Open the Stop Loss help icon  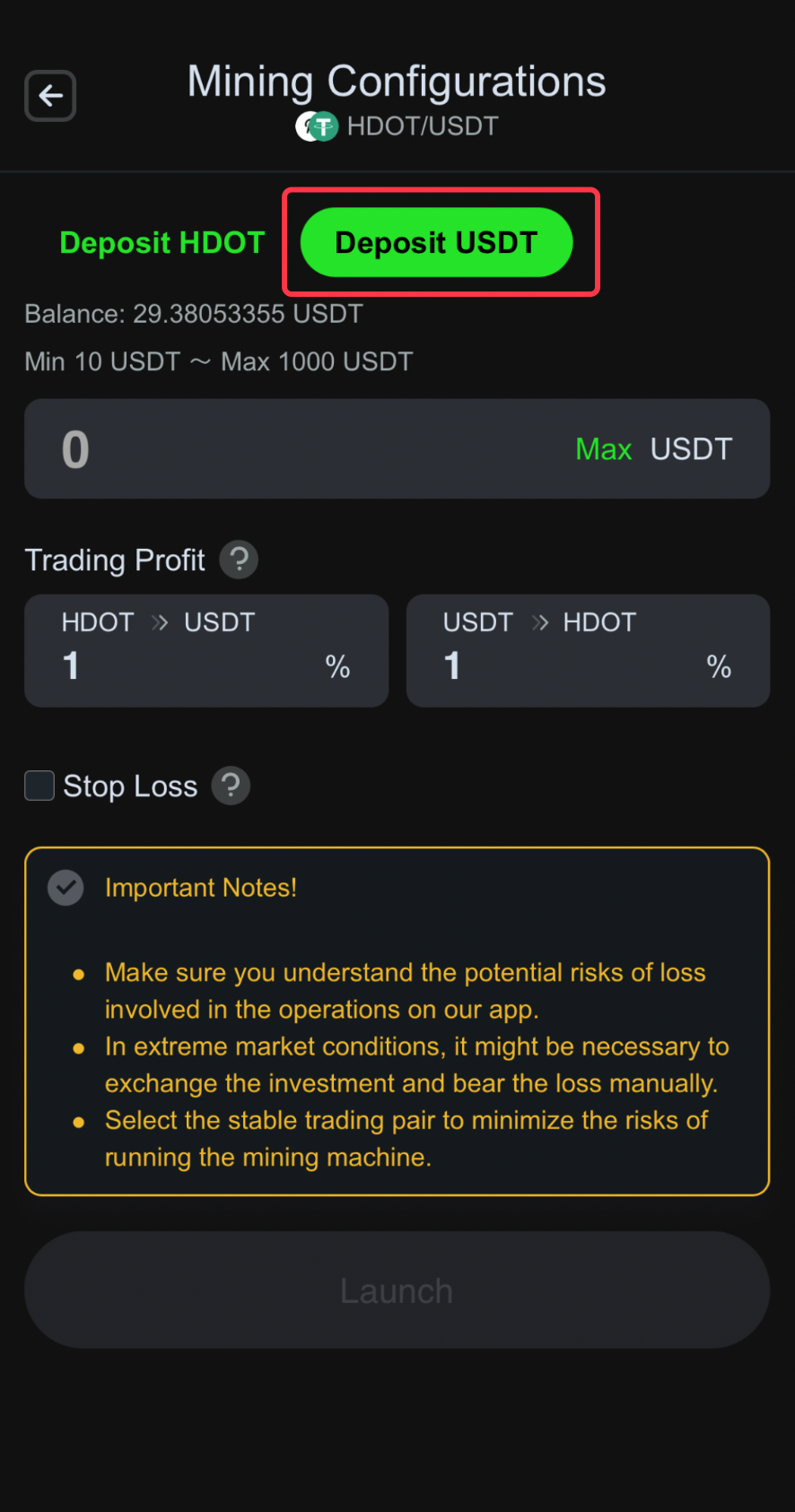coord(231,786)
